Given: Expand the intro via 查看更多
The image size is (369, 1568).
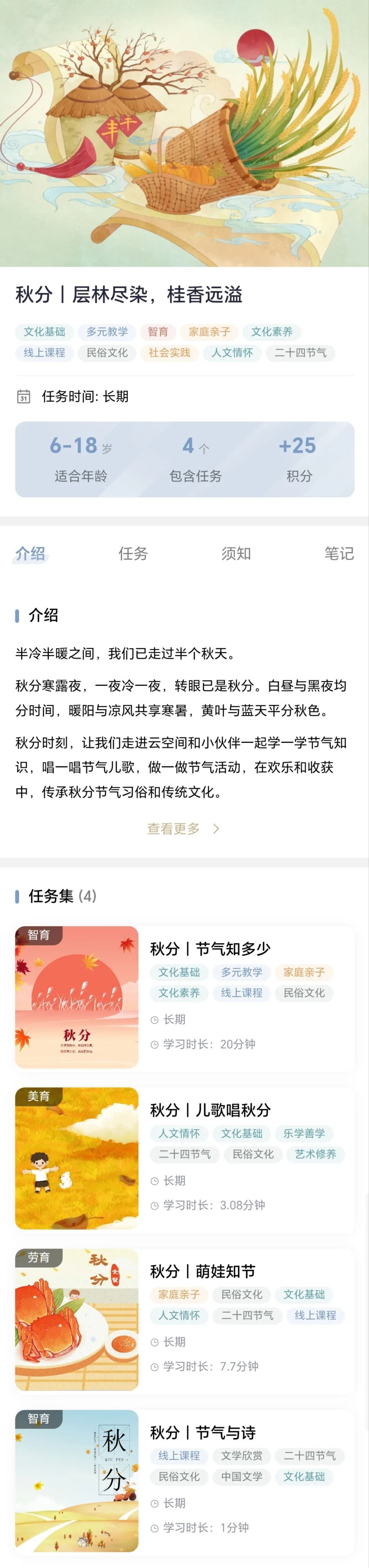Looking at the screenshot, I should point(183,828).
